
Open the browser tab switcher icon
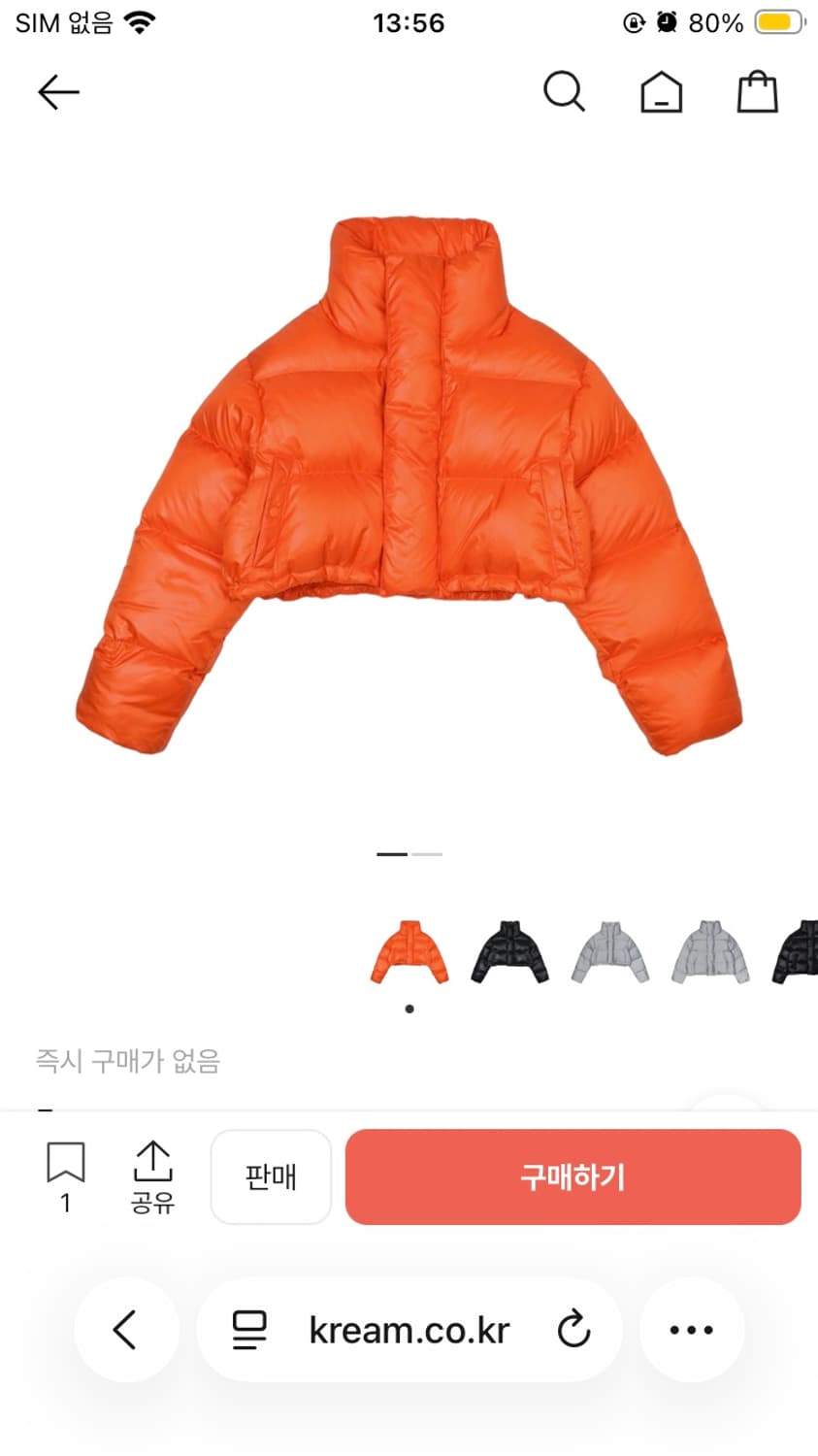pos(250,1330)
